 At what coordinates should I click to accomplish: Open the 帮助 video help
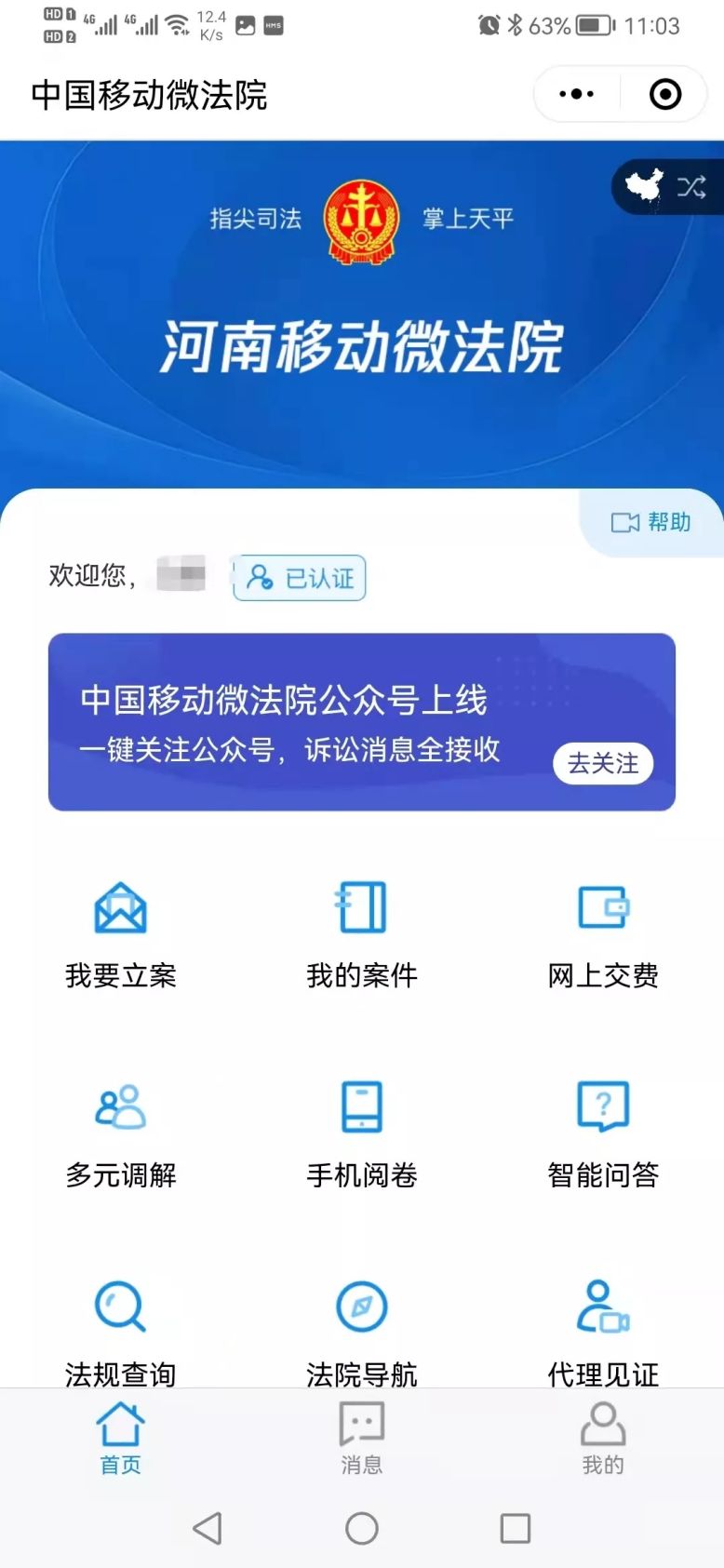point(651,522)
